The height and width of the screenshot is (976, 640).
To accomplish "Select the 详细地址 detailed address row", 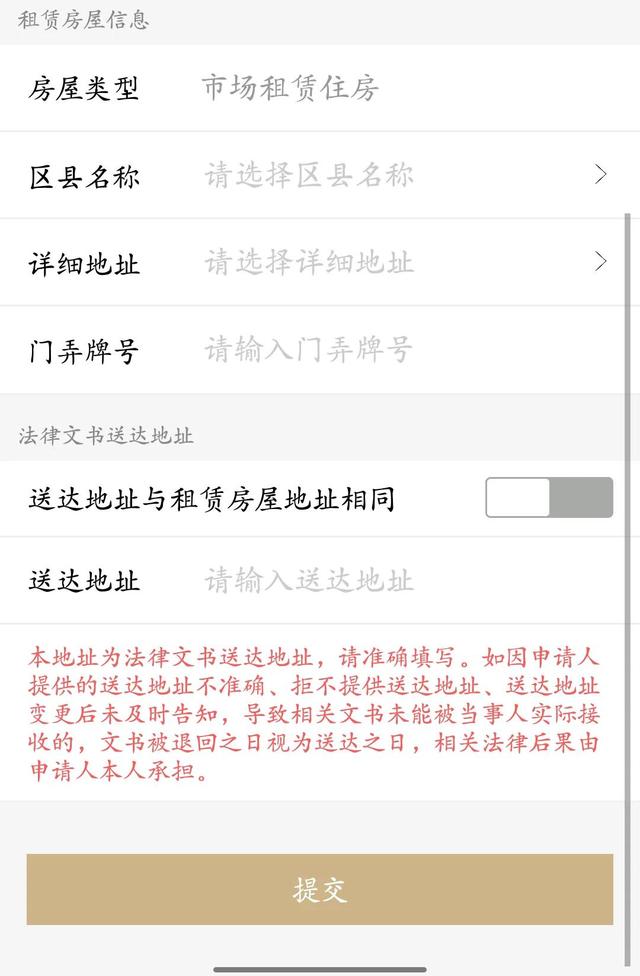I will [x=400, y=263].
